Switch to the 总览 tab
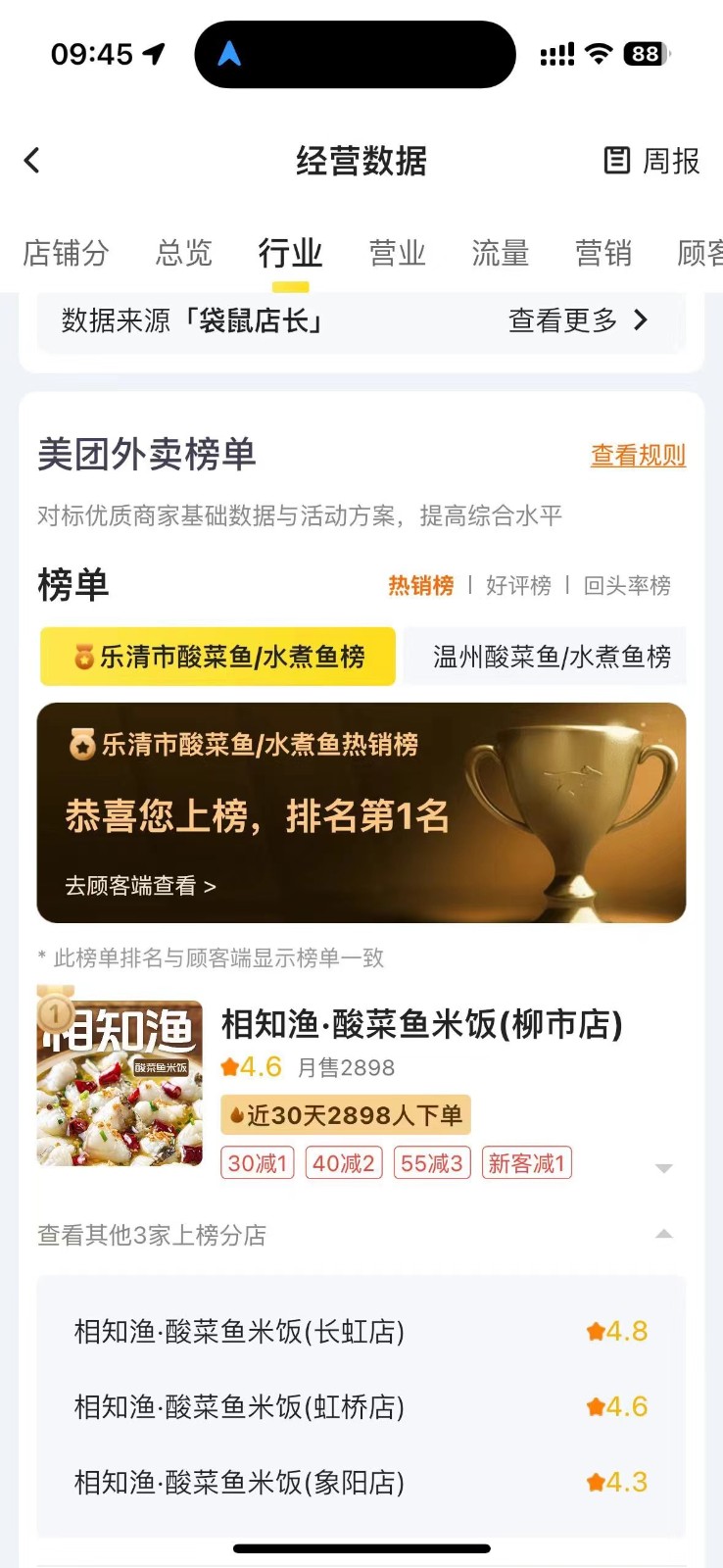 [183, 253]
